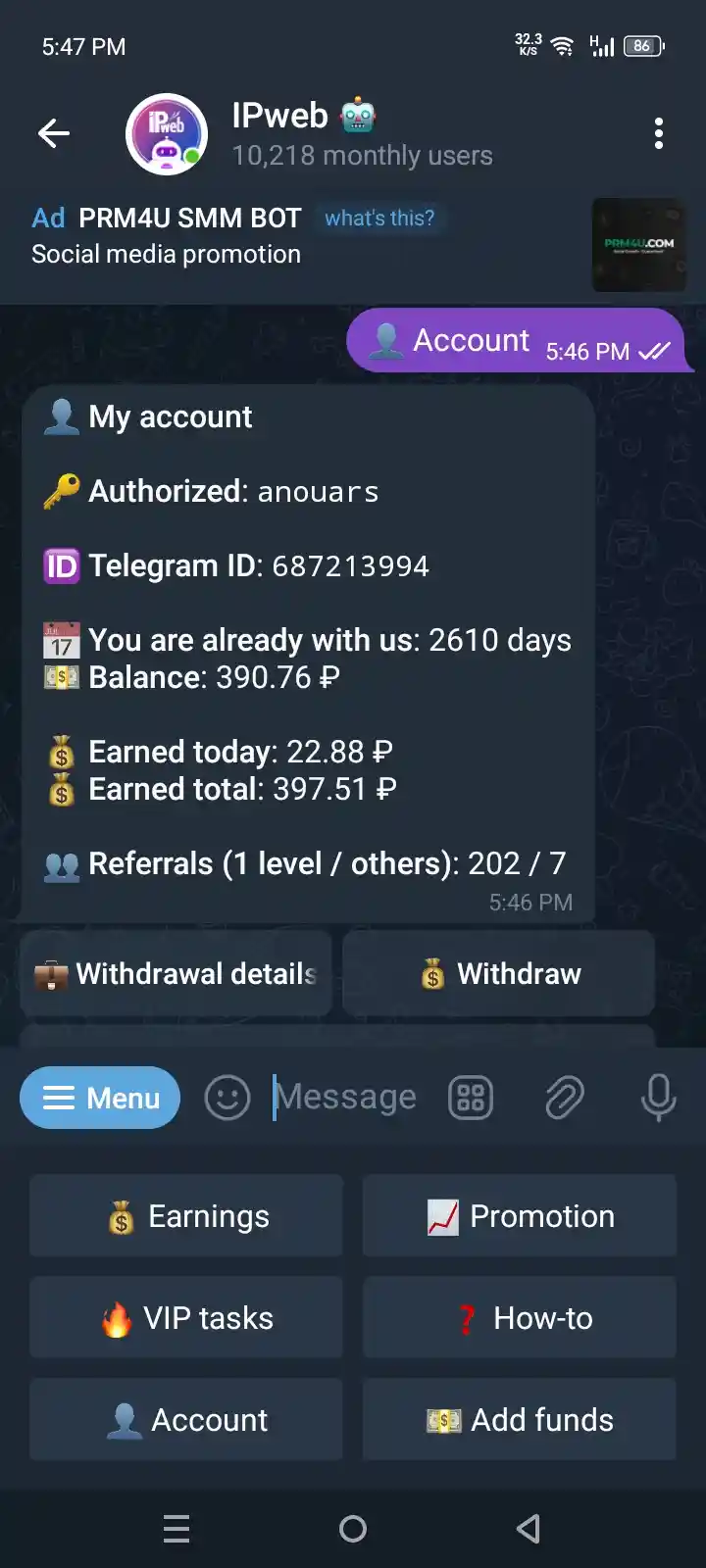706x1568 pixels.
Task: Tap the Withdraw button
Action: (499, 973)
